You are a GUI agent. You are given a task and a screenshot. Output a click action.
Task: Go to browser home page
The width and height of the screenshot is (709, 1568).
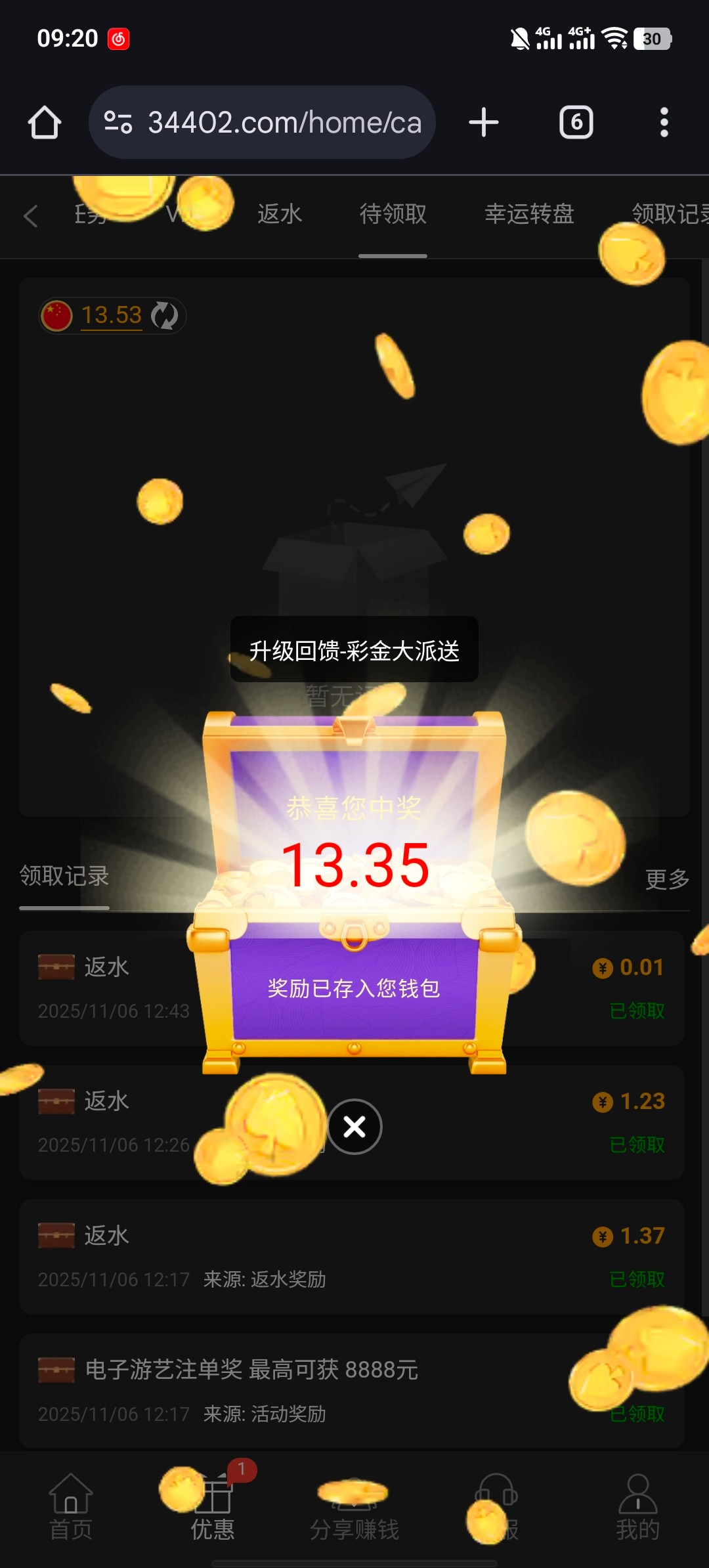[45, 122]
